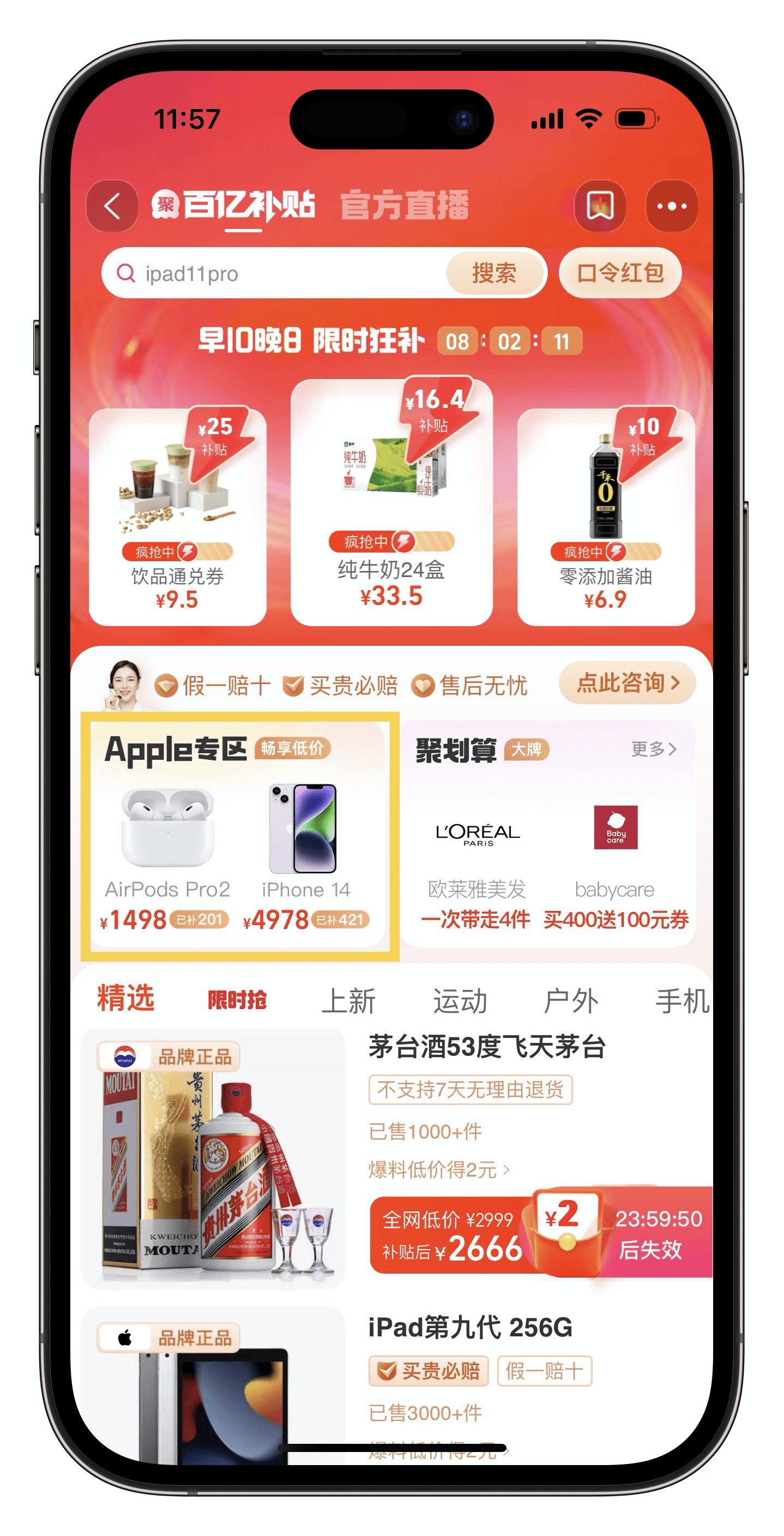
Task: Open the AirPods Pro2 item in Apple专区
Action: click(x=167, y=853)
